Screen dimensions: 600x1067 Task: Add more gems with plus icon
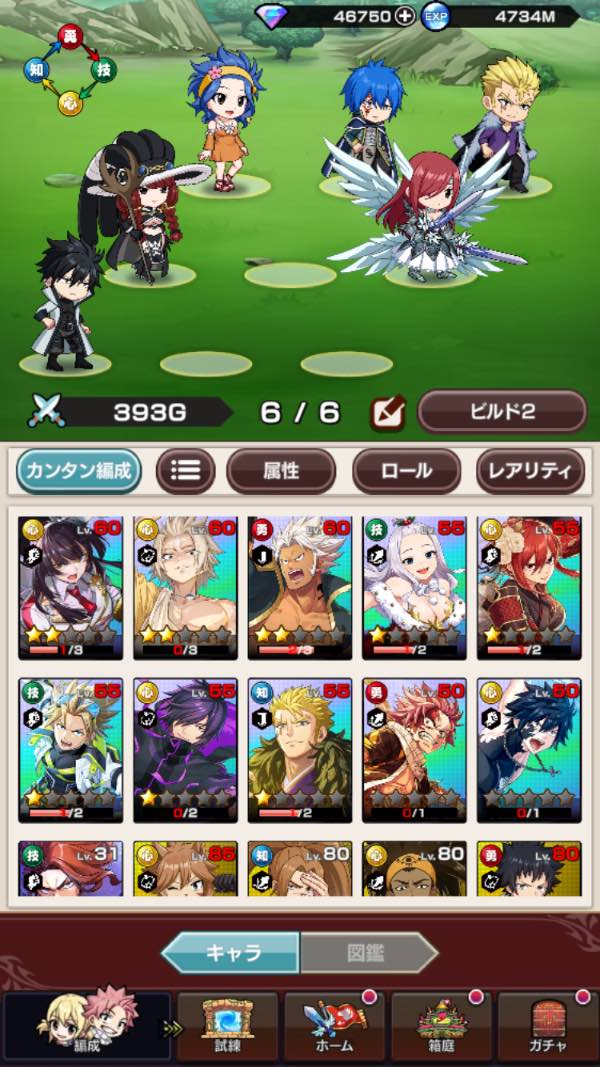coord(404,16)
